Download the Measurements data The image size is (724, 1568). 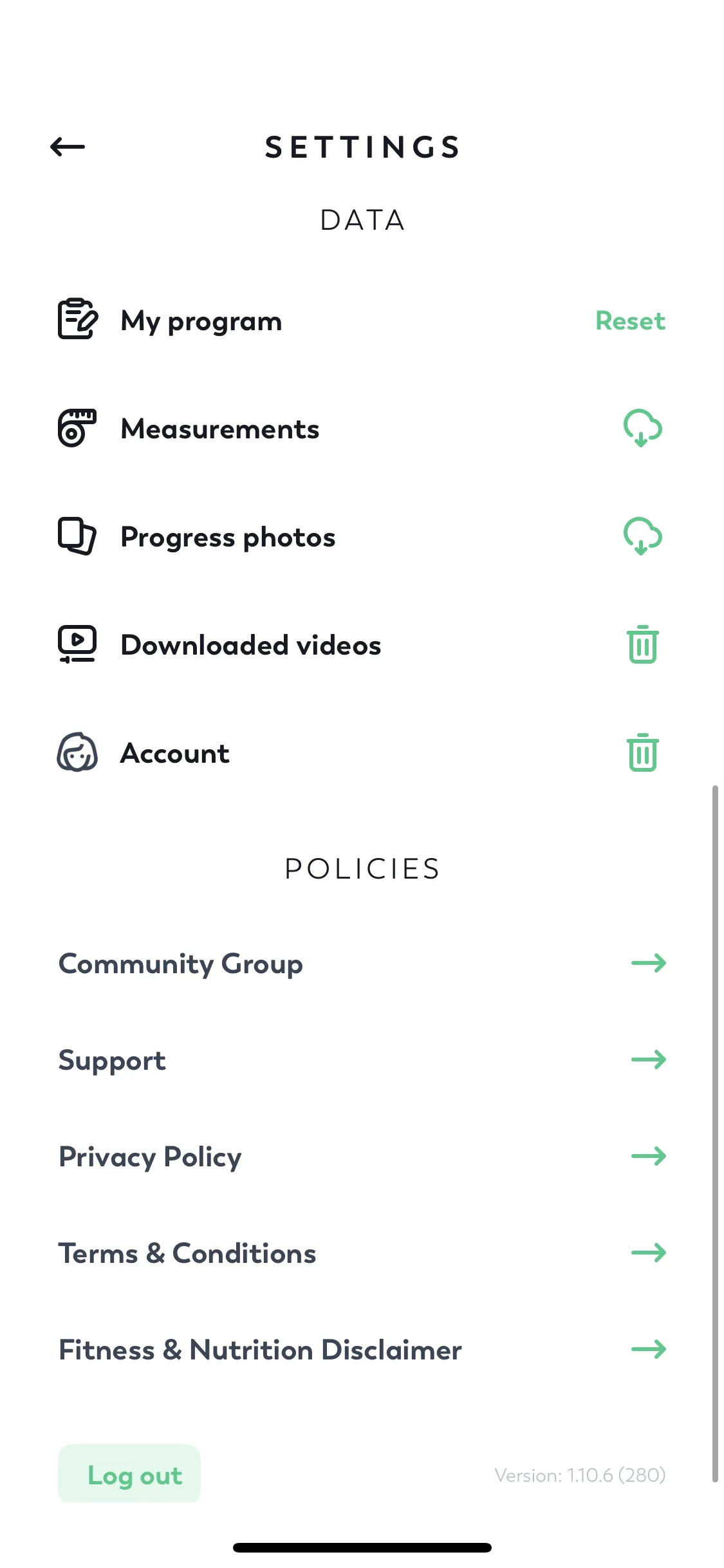tap(642, 429)
